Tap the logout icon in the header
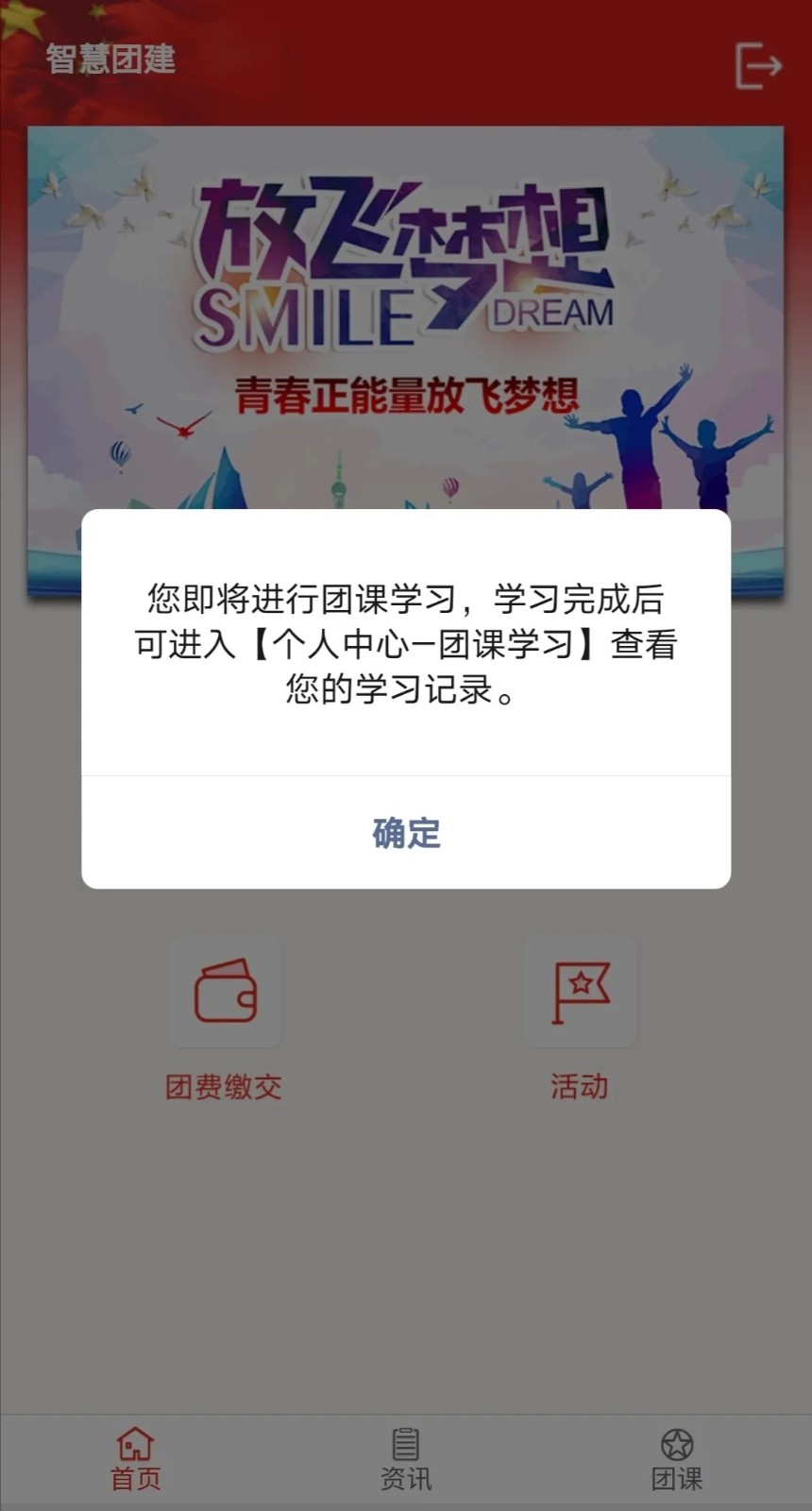The height and width of the screenshot is (1511, 812). coord(757,66)
